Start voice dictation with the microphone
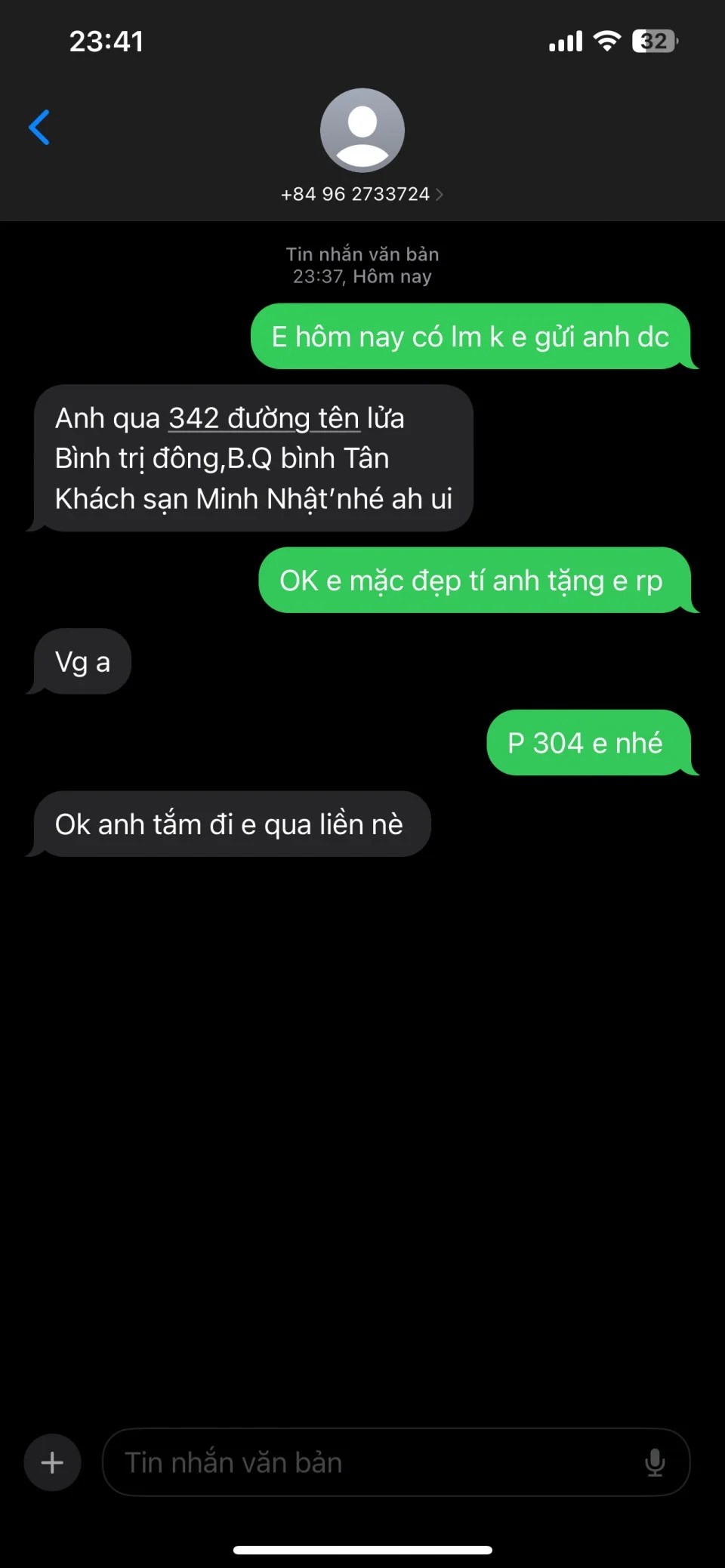 point(655,1462)
